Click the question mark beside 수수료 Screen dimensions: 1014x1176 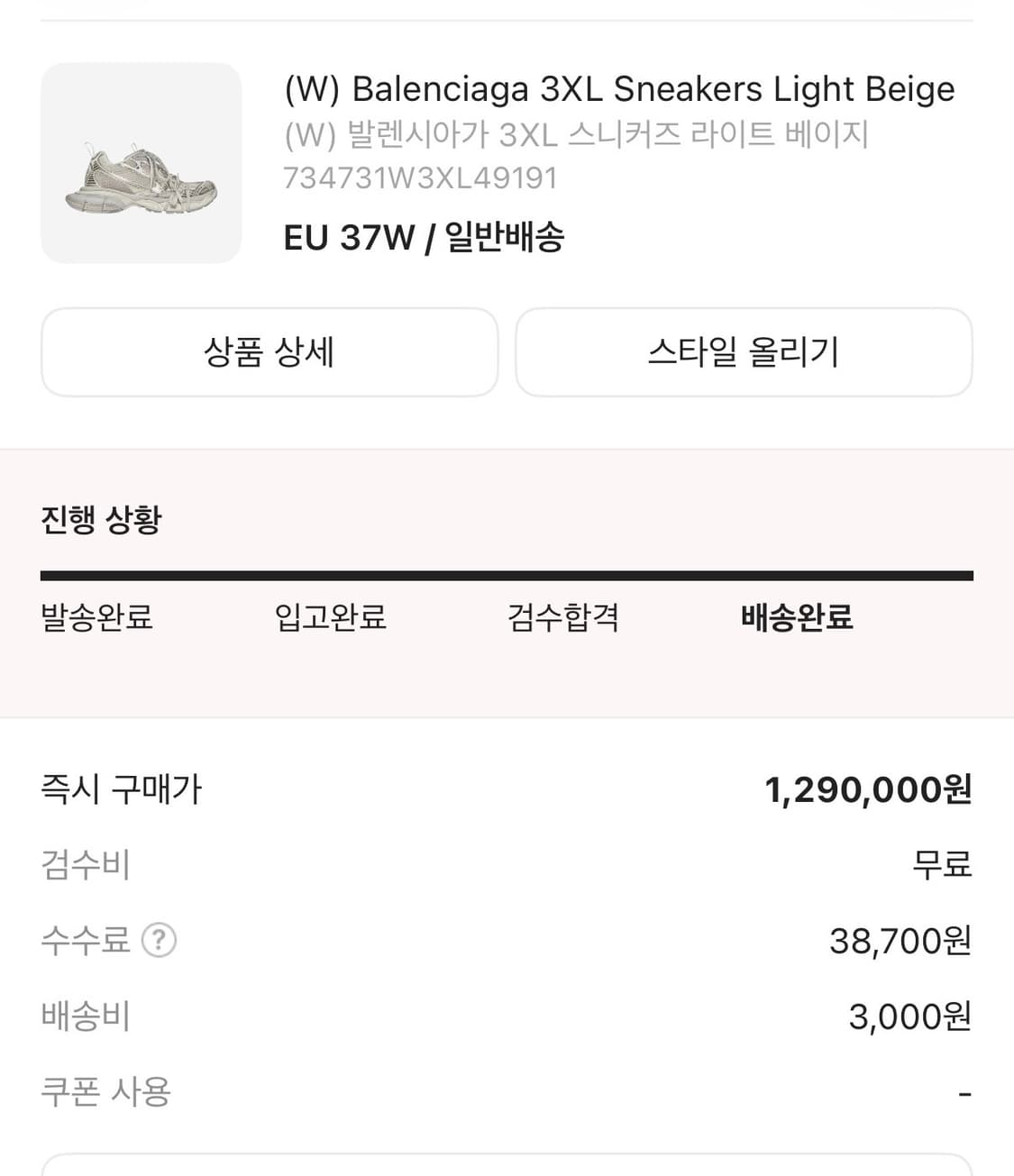[x=160, y=941]
